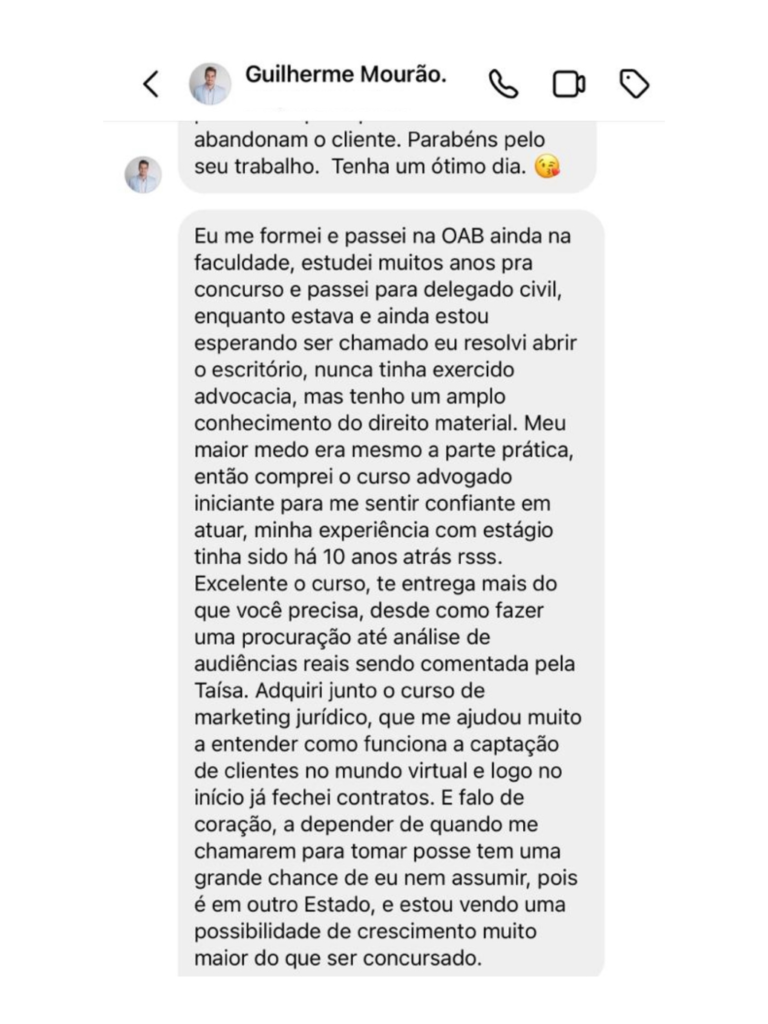Start a voice call with Guilherme Mourão
This screenshot has width=768, height=1024.
[x=503, y=85]
